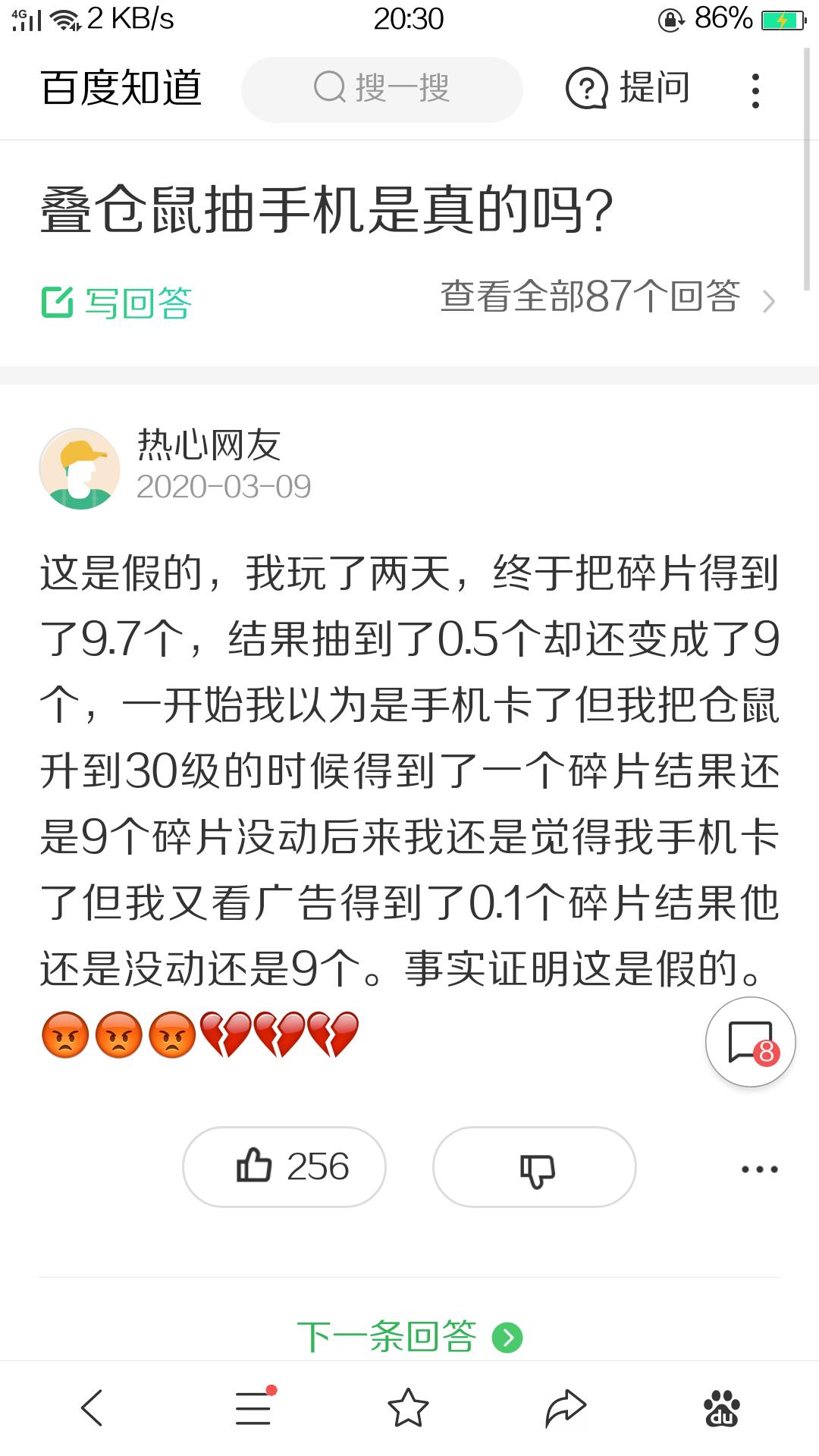Go to 下一条回答 next answer
Image resolution: width=819 pixels, height=1456 pixels.
tap(409, 1336)
